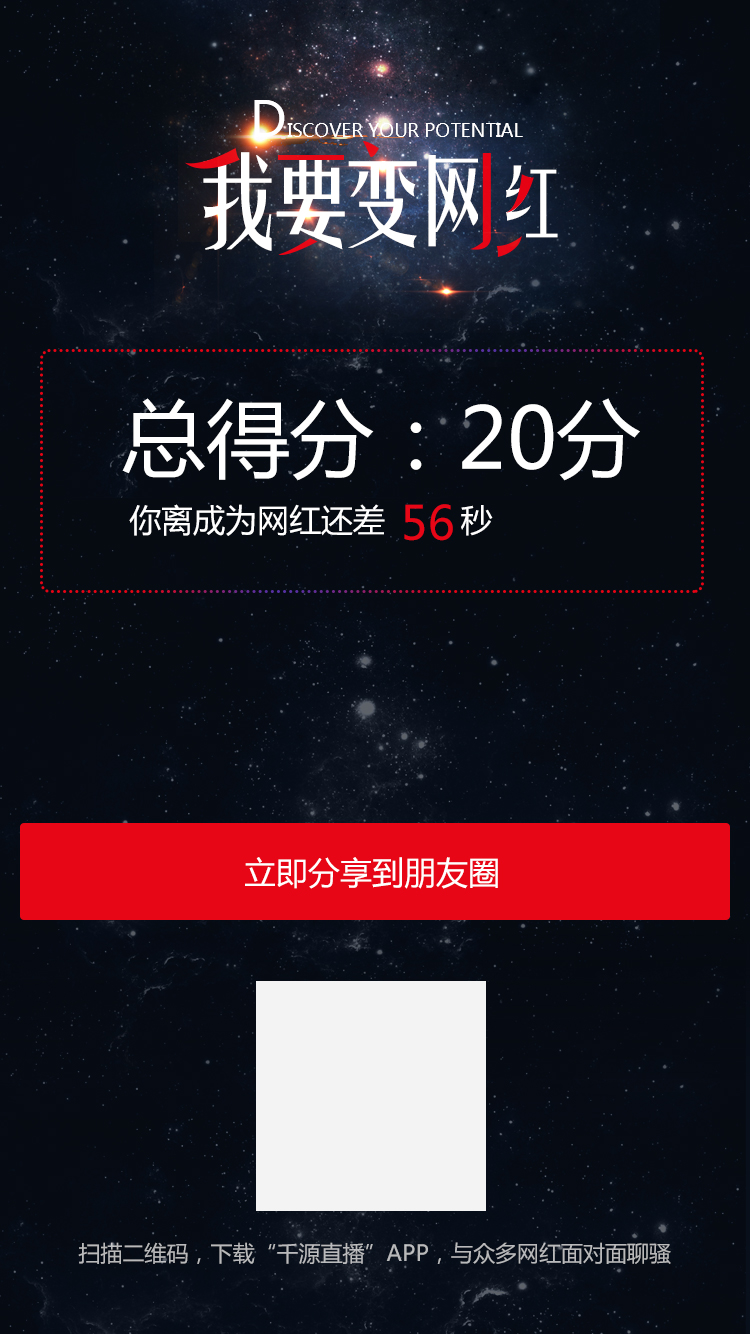Tap the red 立即分享到朋友圈 share button
This screenshot has width=750, height=1334.
point(374,872)
